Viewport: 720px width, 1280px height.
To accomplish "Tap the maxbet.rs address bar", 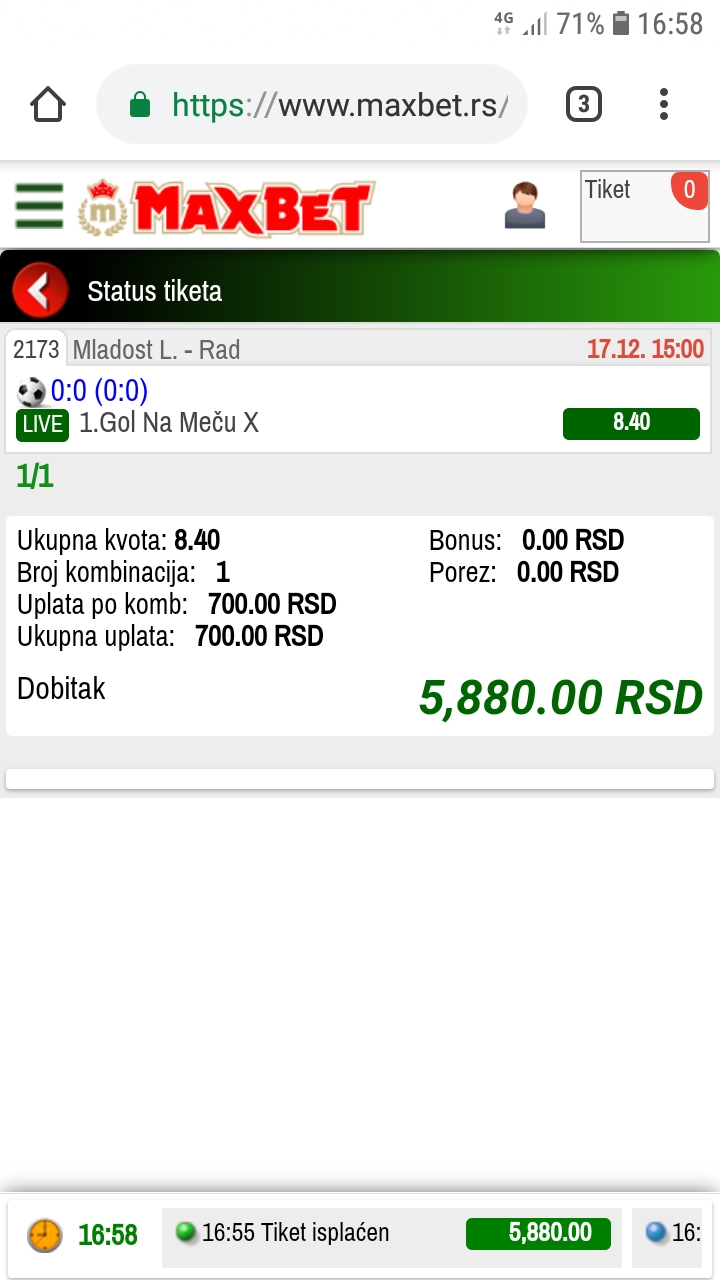I will pyautogui.click(x=311, y=105).
